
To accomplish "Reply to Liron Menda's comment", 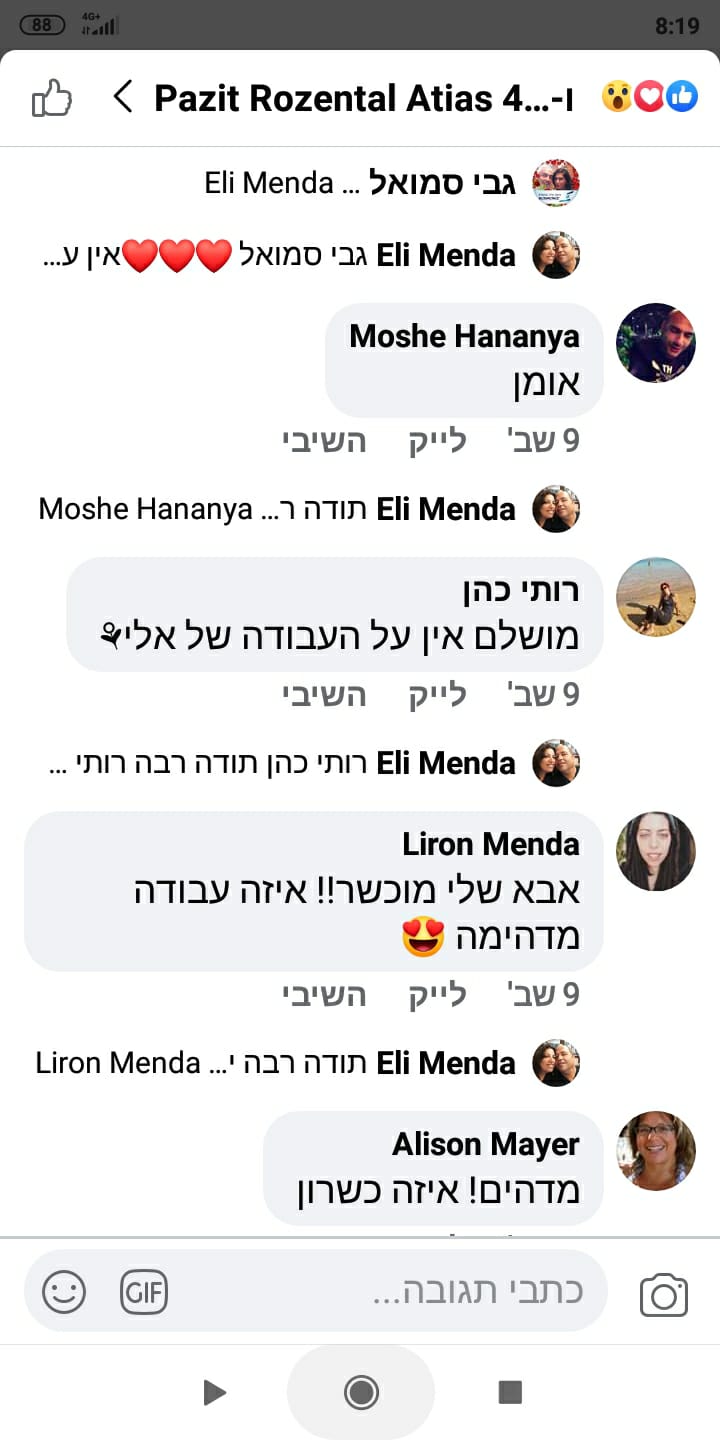I will pos(324,995).
